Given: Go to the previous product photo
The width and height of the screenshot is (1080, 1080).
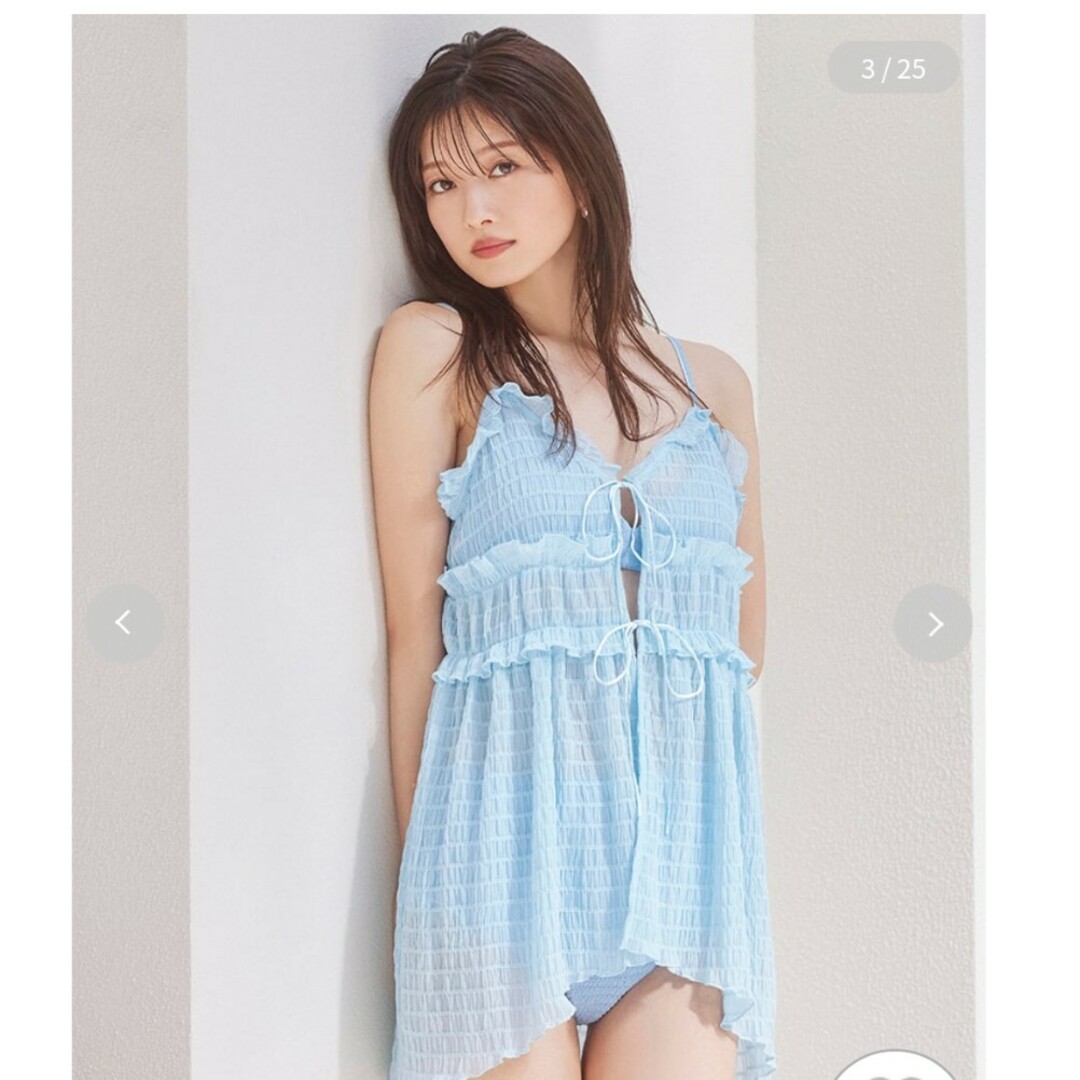Looking at the screenshot, I should 124,623.
